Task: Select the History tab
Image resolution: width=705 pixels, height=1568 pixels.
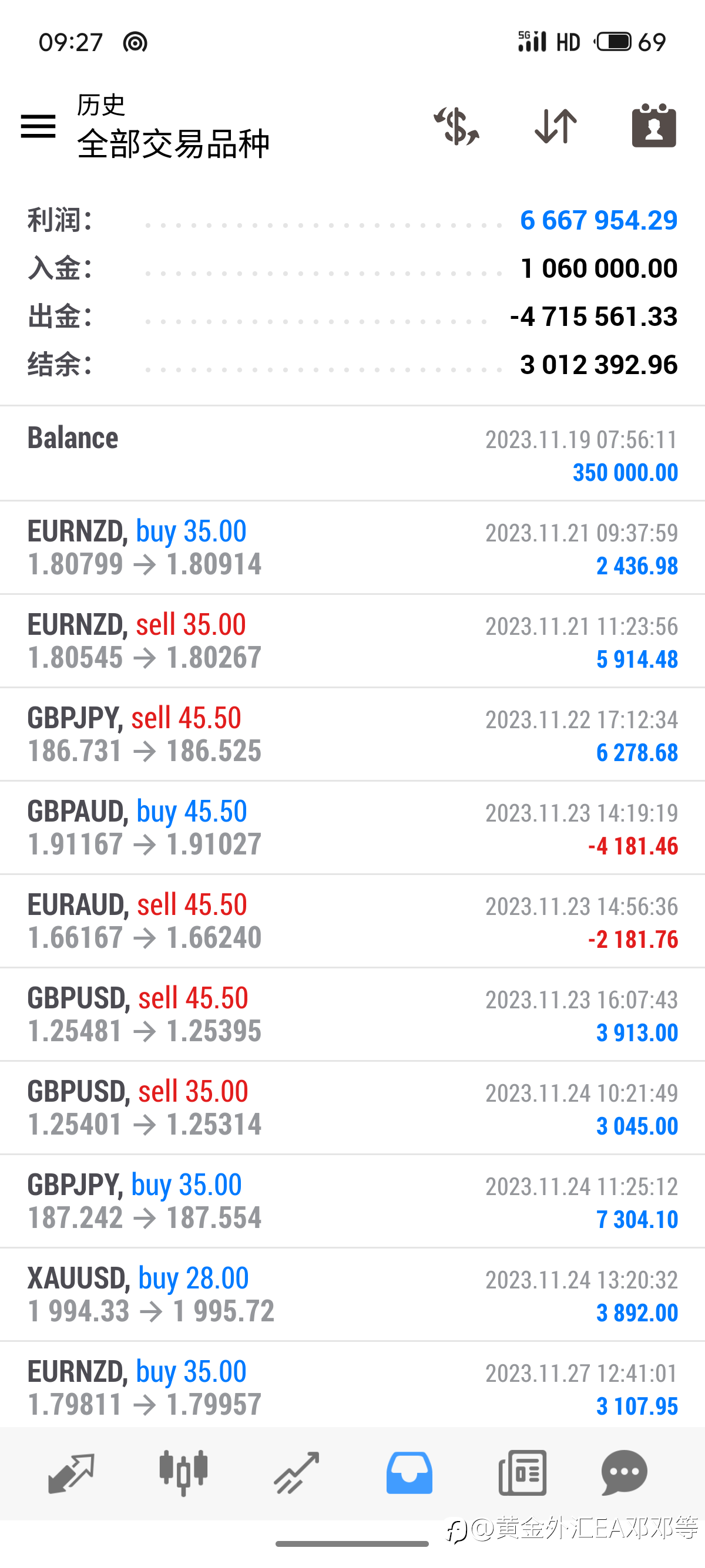Action: coord(409,1473)
